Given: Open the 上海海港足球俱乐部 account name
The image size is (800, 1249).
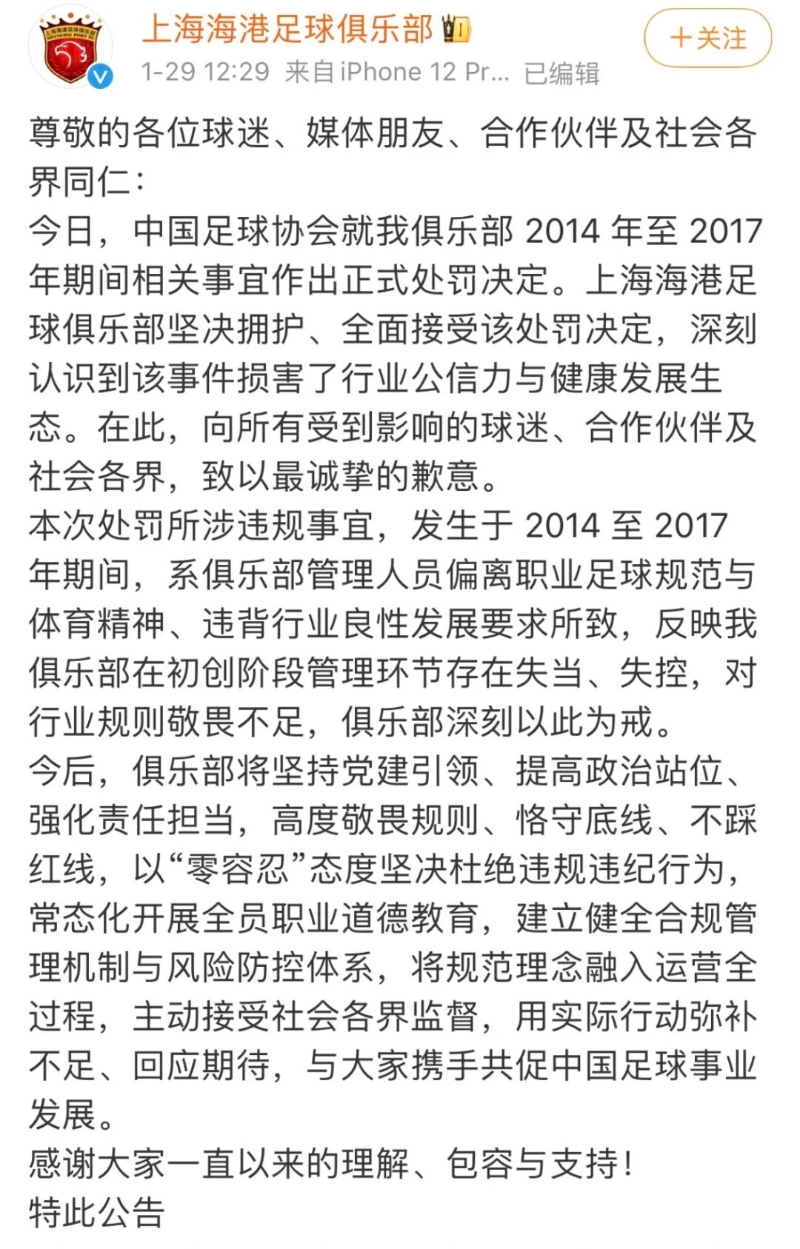Looking at the screenshot, I should (x=288, y=29).
